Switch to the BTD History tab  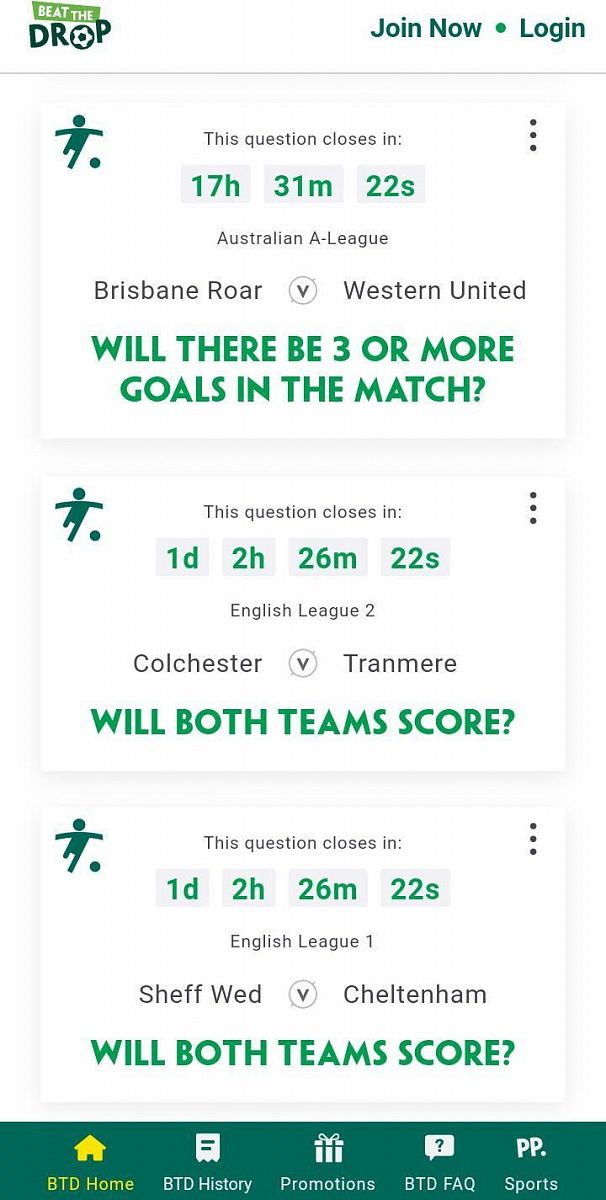click(207, 1163)
